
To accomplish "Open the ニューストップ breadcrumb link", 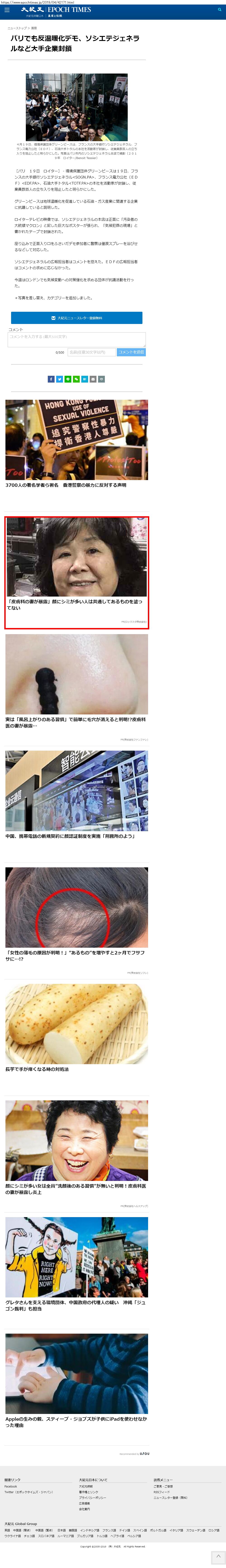I will pos(17,28).
